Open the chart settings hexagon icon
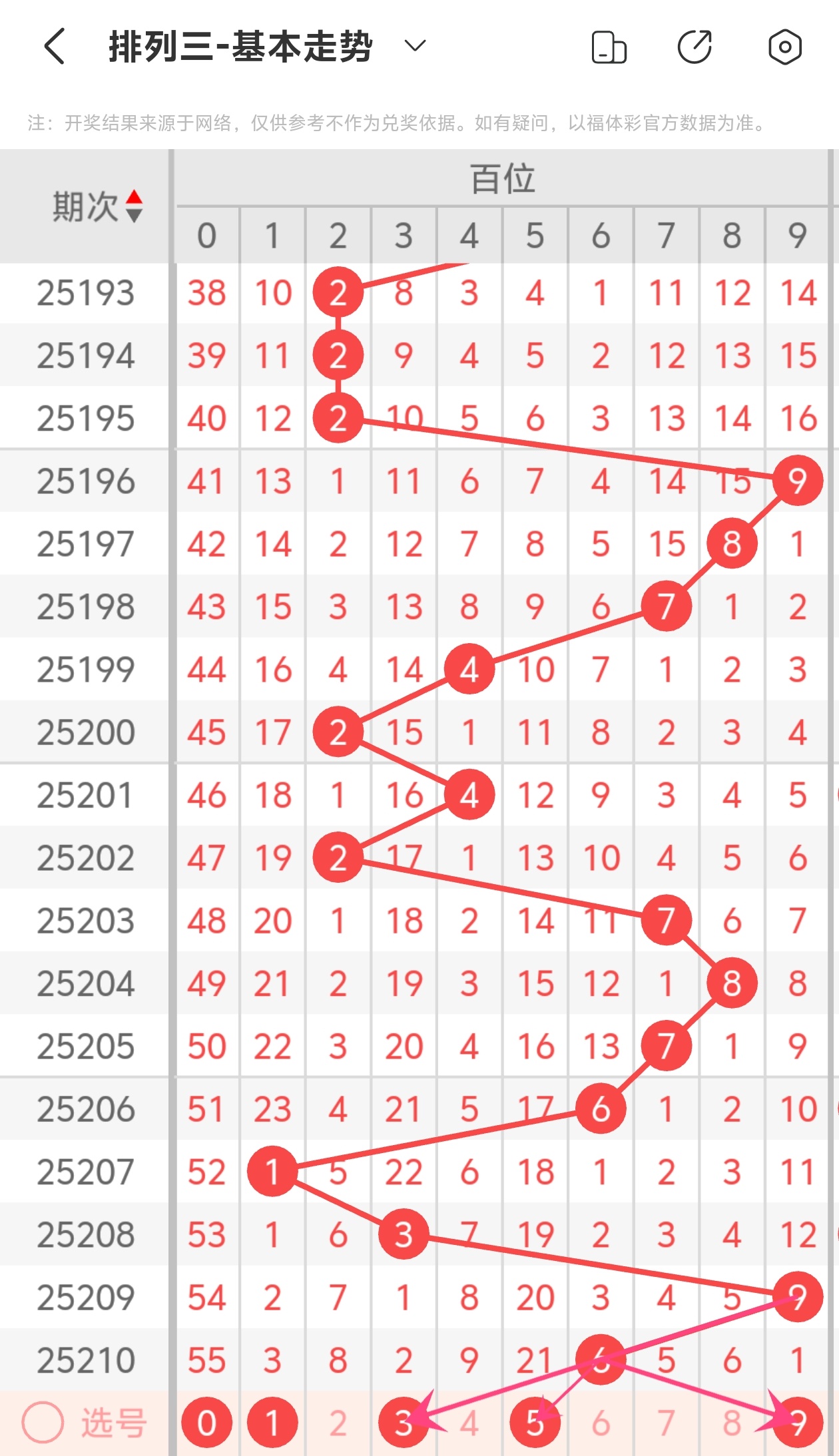839x1456 pixels. tap(784, 47)
